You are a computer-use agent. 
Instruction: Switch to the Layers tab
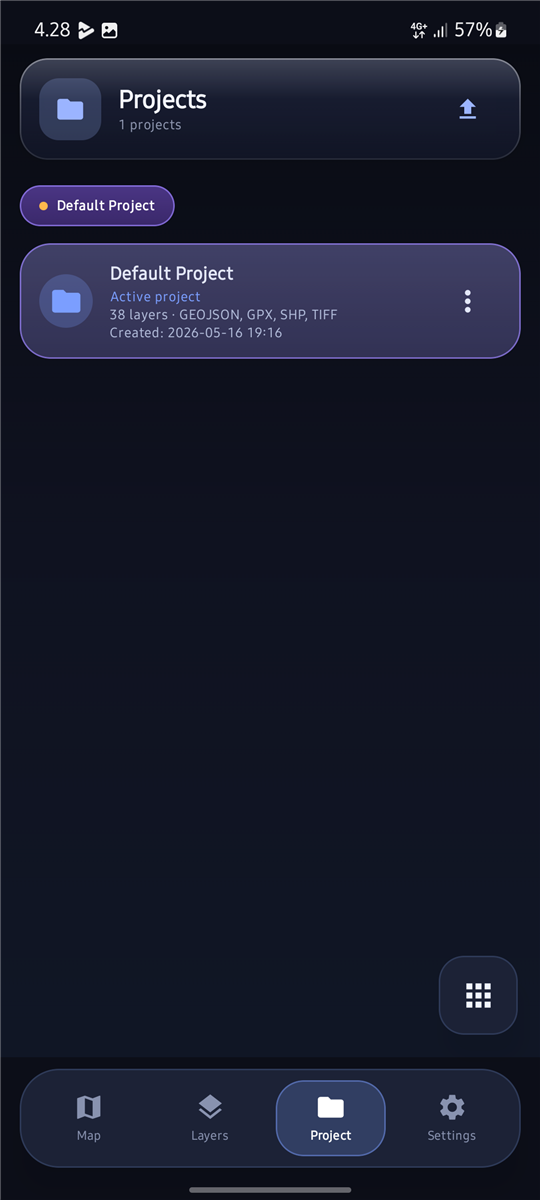pos(210,1118)
